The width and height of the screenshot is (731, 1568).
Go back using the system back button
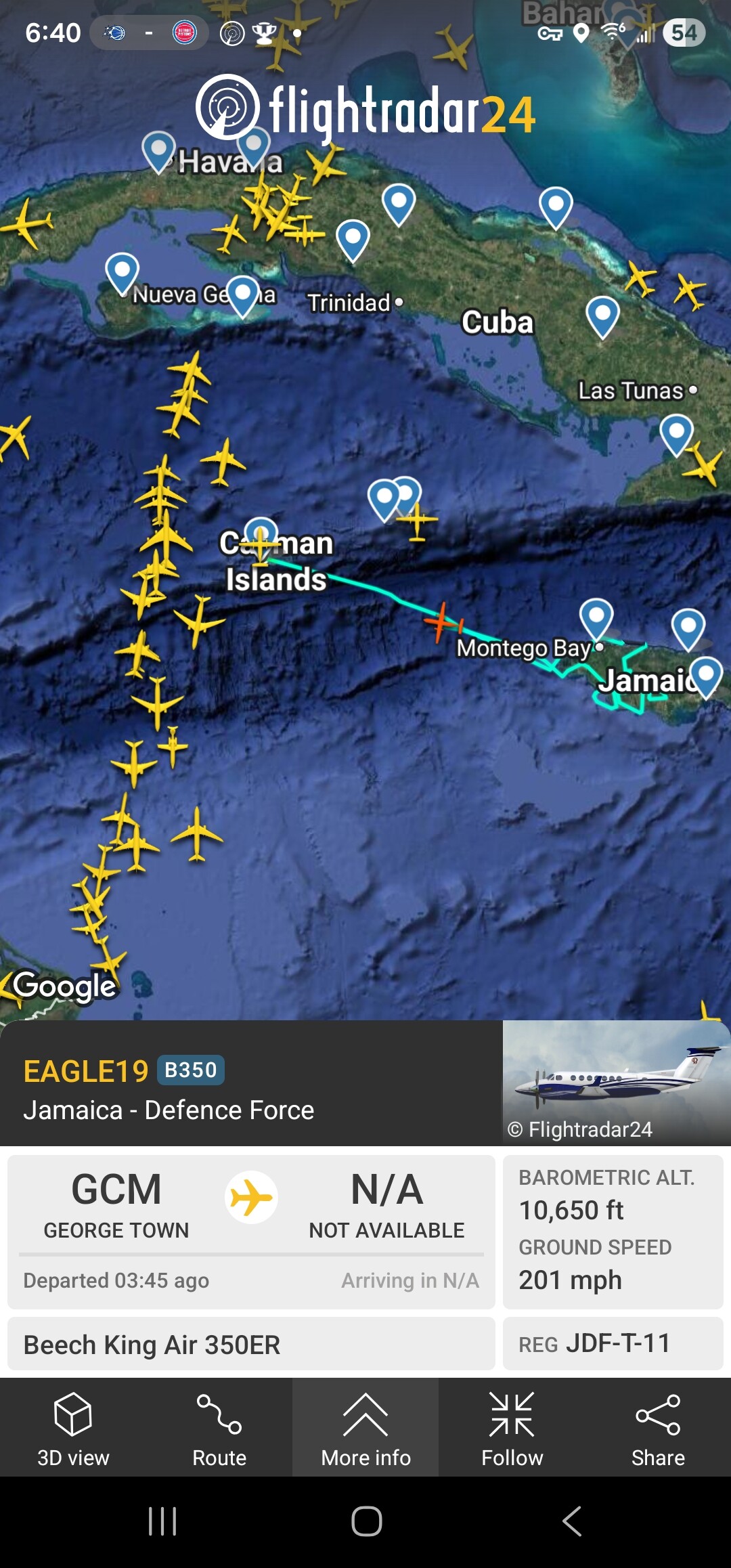click(572, 1521)
